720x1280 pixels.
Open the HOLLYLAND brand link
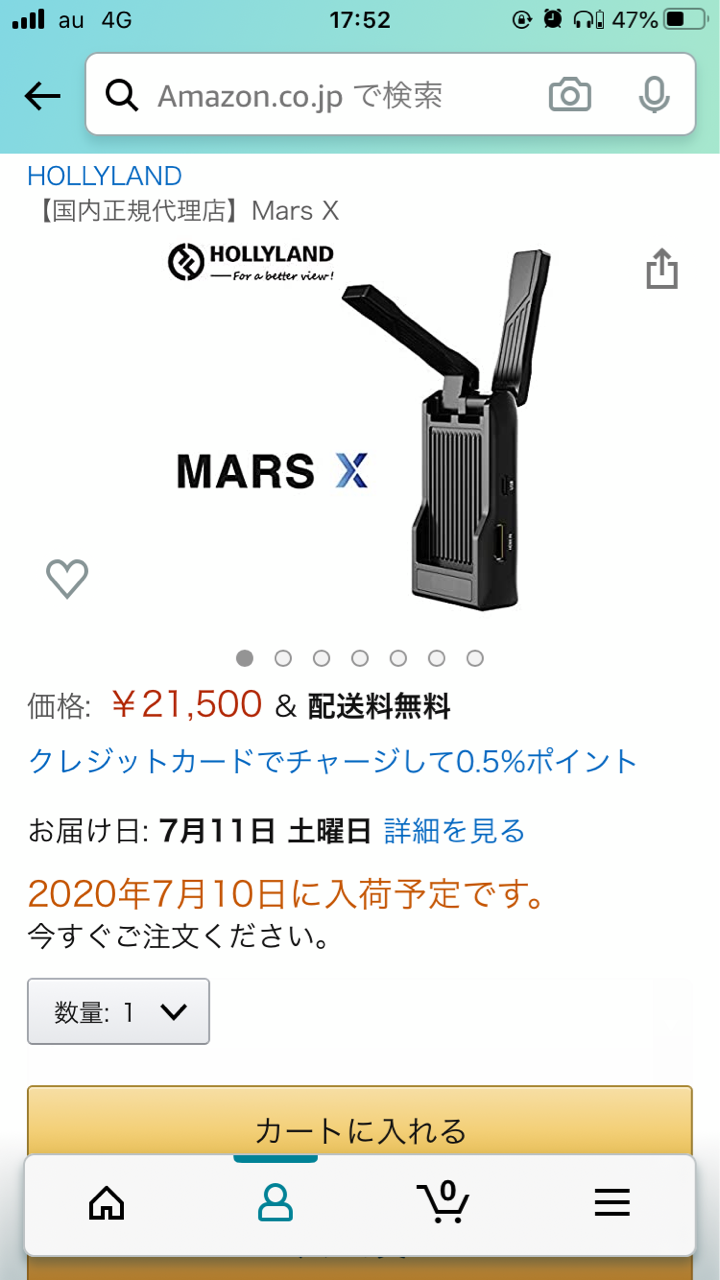pos(104,176)
